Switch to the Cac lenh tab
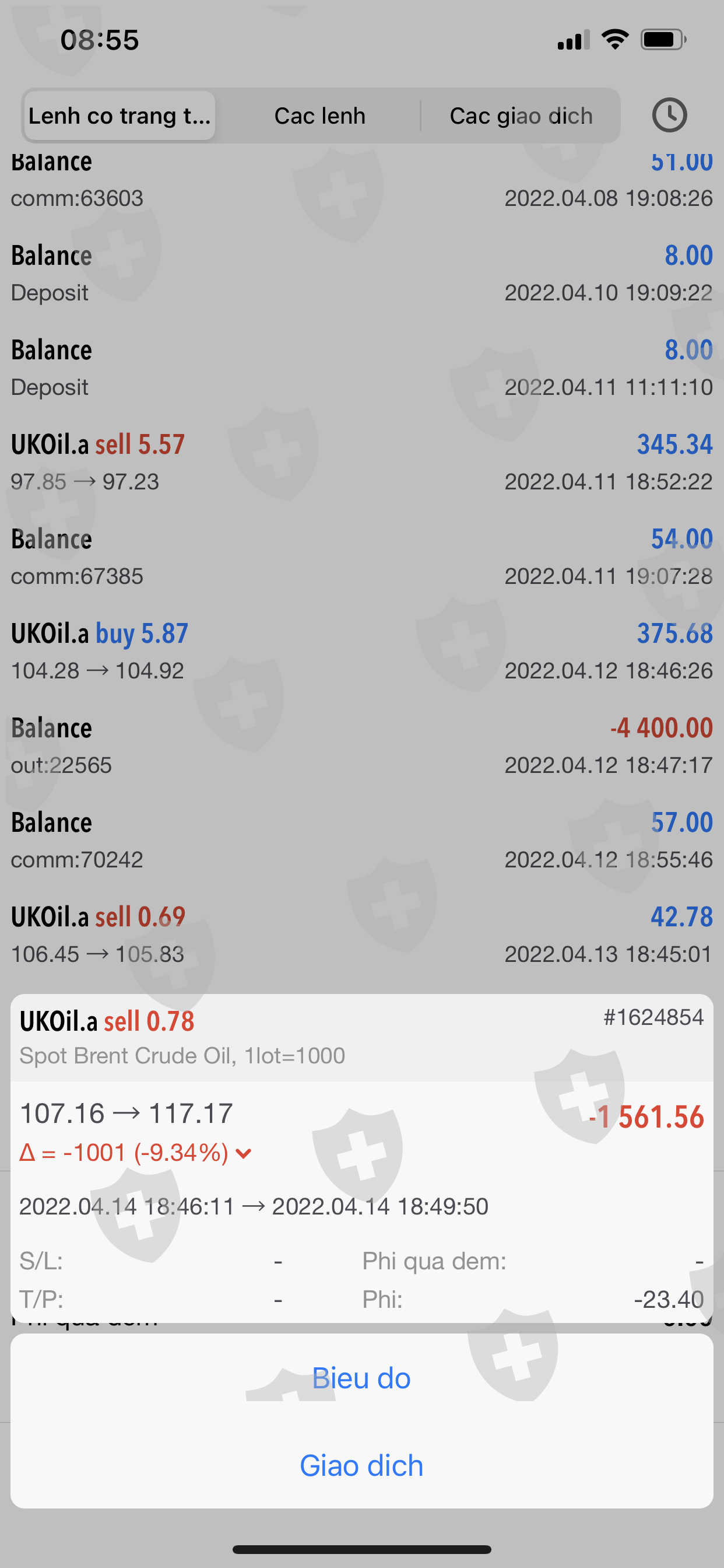 coord(319,116)
